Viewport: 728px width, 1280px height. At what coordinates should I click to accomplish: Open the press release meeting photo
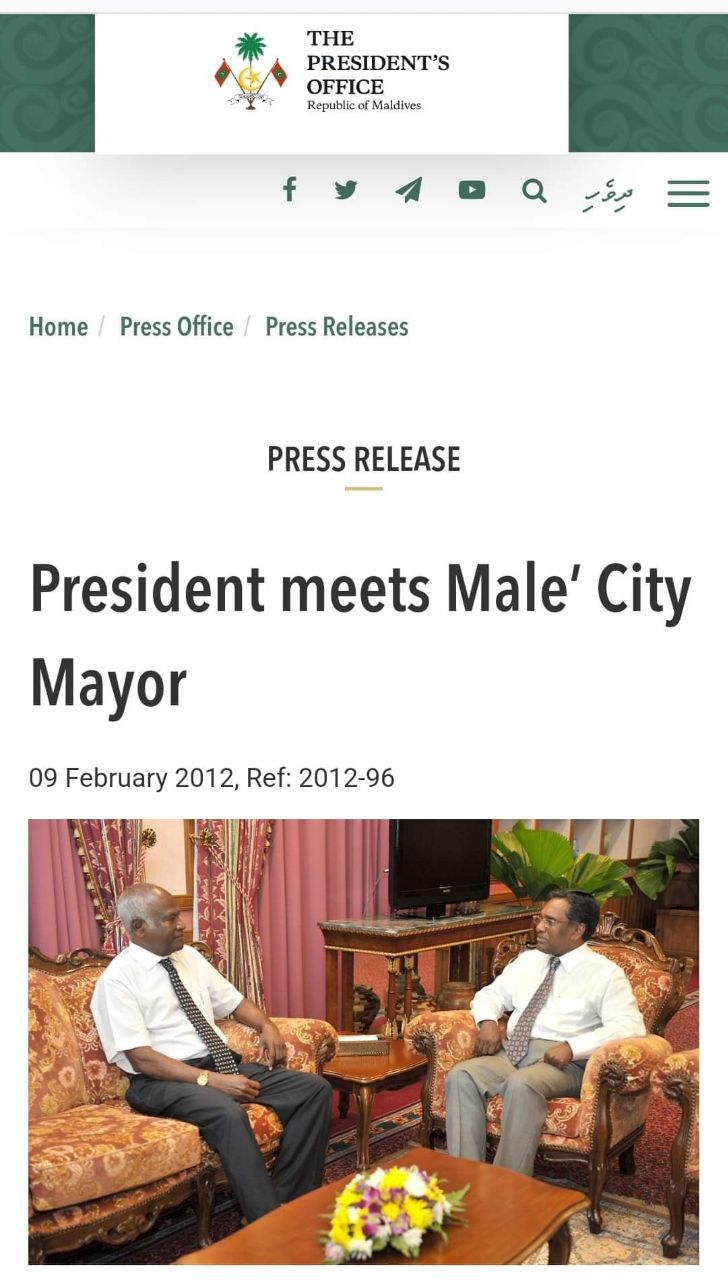coord(363,1040)
